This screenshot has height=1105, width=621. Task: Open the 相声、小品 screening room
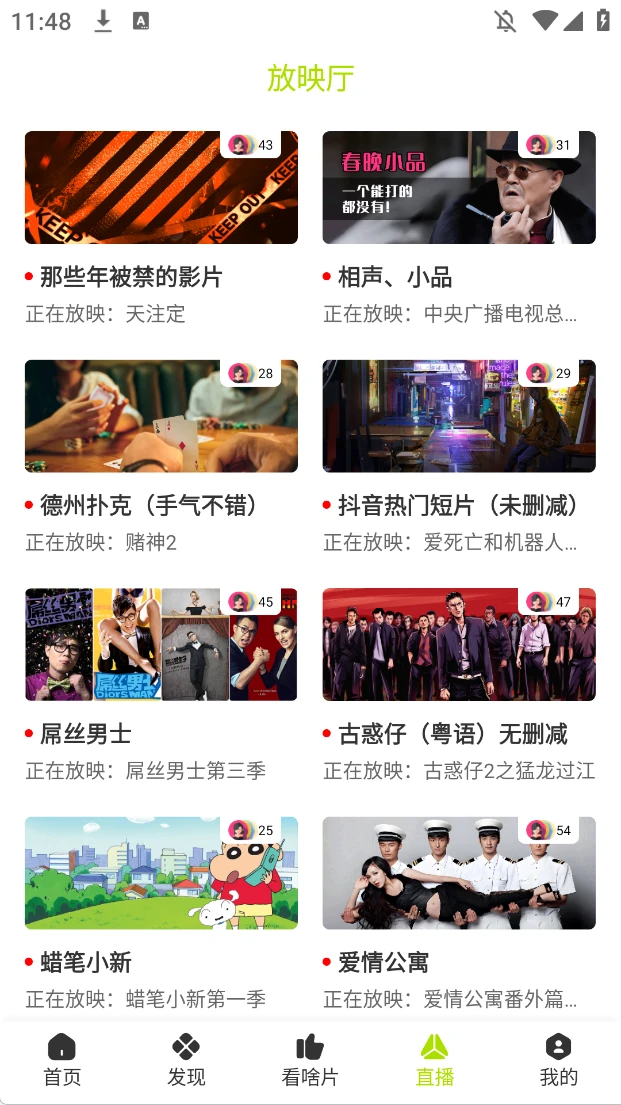(459, 188)
